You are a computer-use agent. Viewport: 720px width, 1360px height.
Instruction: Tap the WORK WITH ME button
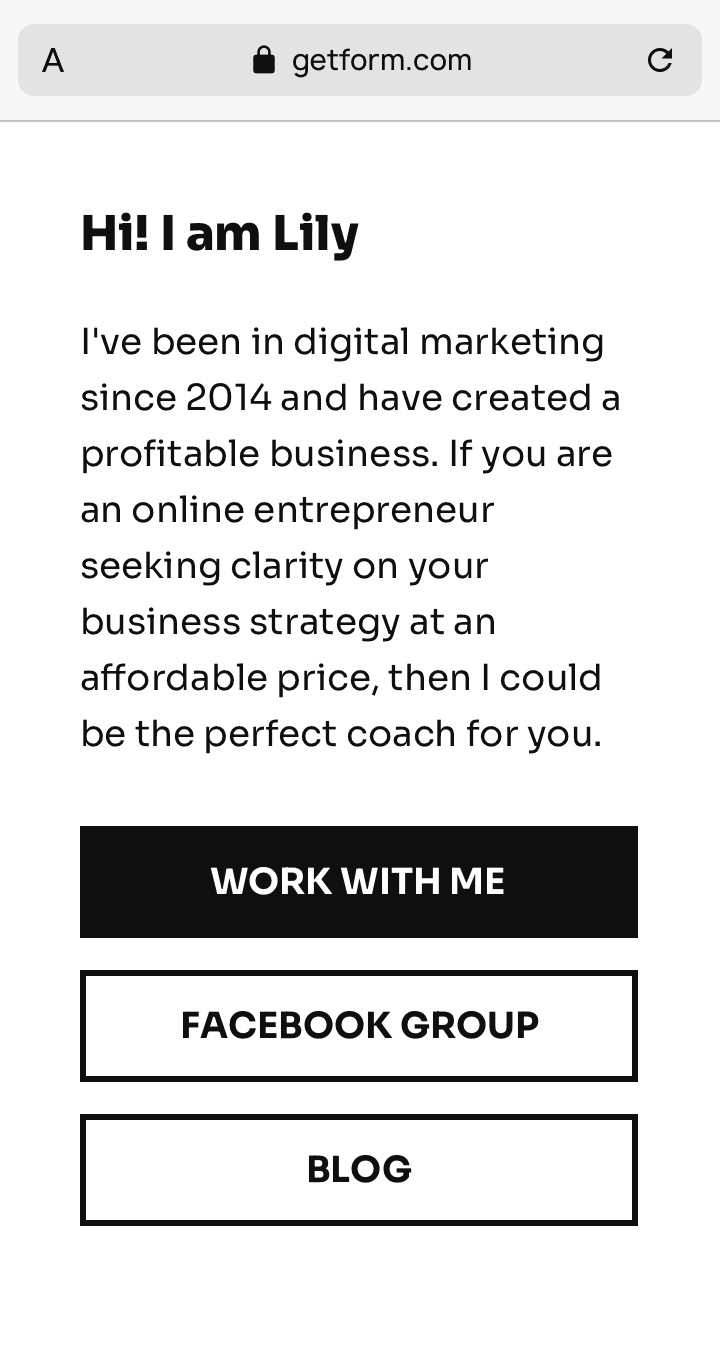(358, 881)
